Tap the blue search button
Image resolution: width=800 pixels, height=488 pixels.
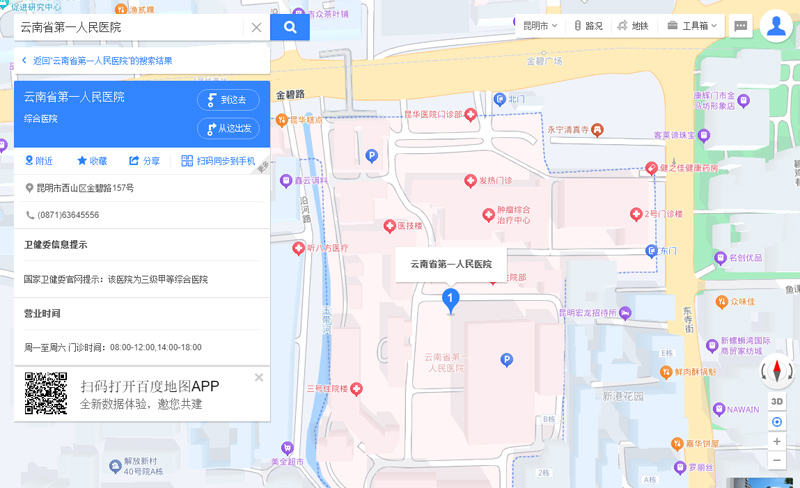pos(290,27)
